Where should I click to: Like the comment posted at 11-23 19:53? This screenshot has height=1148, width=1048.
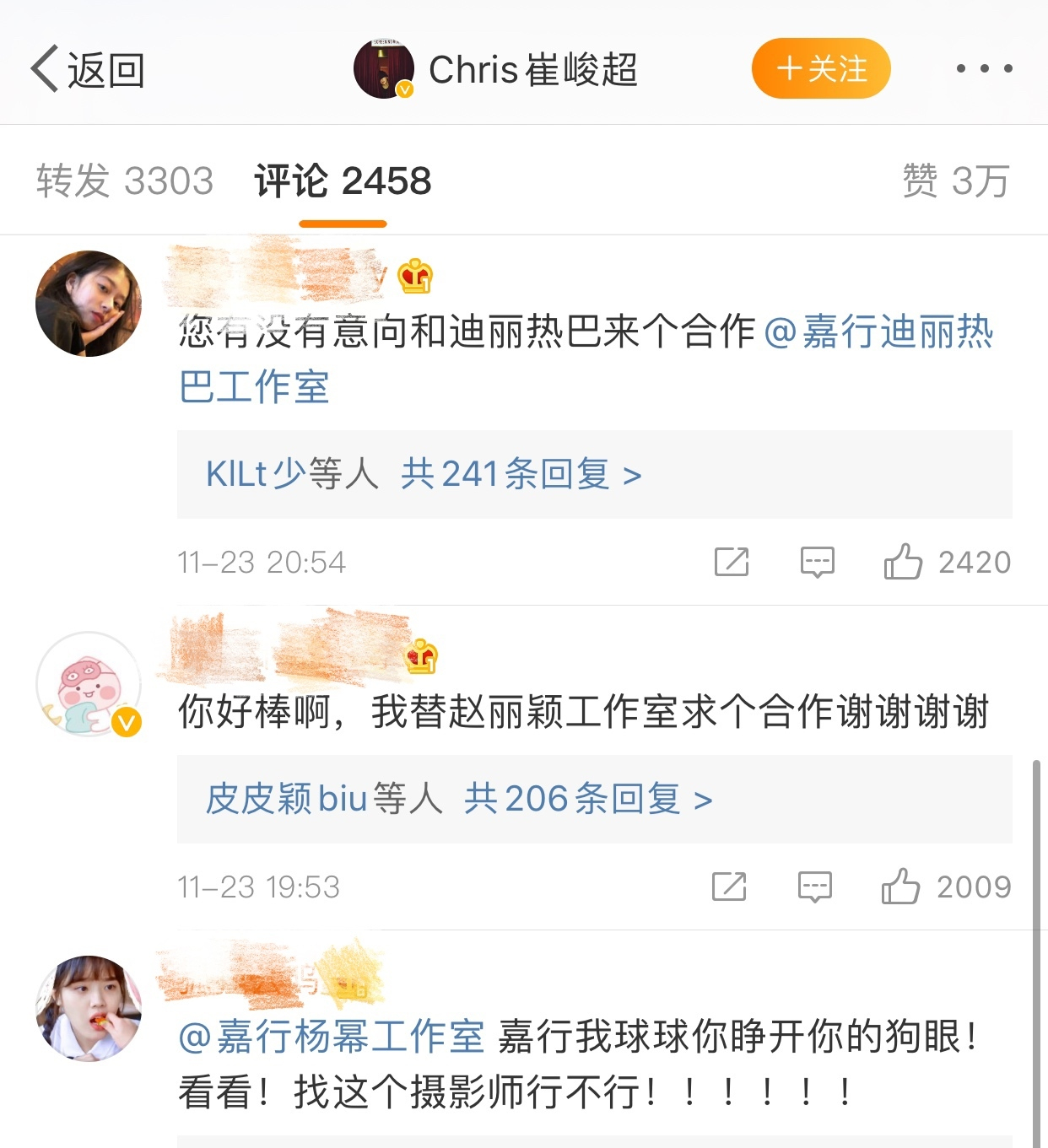pyautogui.click(x=900, y=887)
